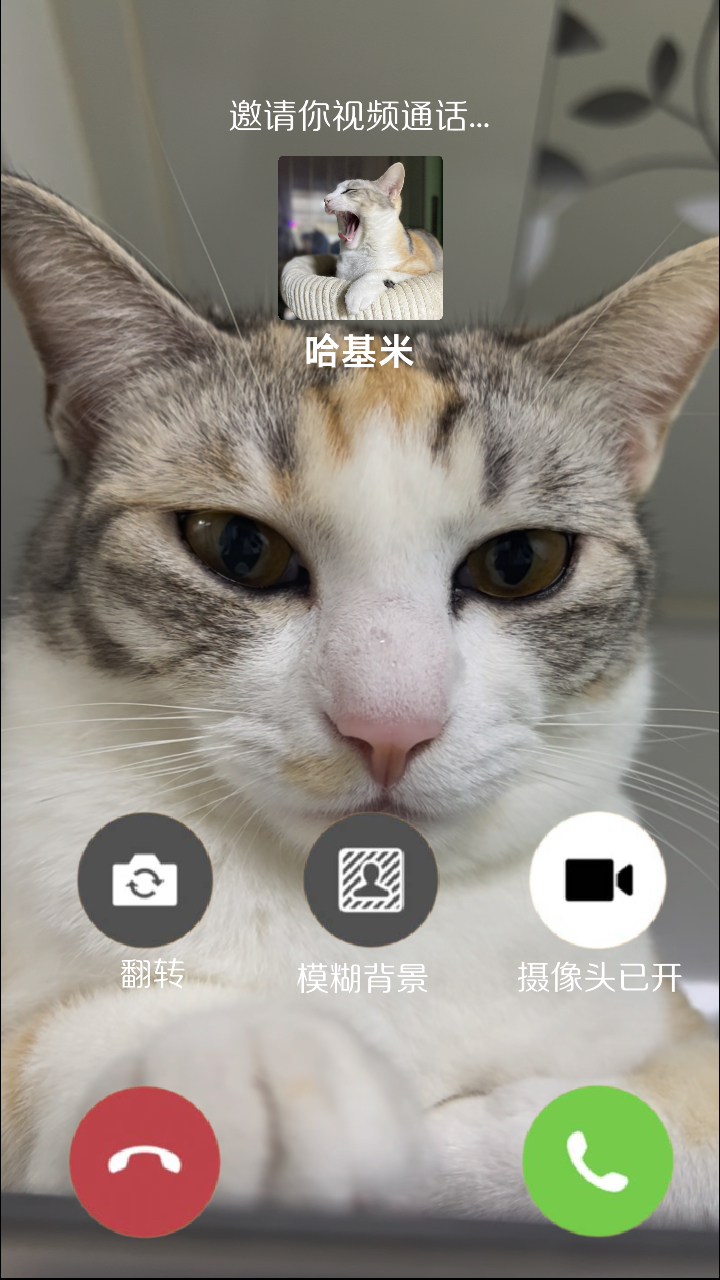
Task: Accept the incoming video call
Action: click(597, 1162)
